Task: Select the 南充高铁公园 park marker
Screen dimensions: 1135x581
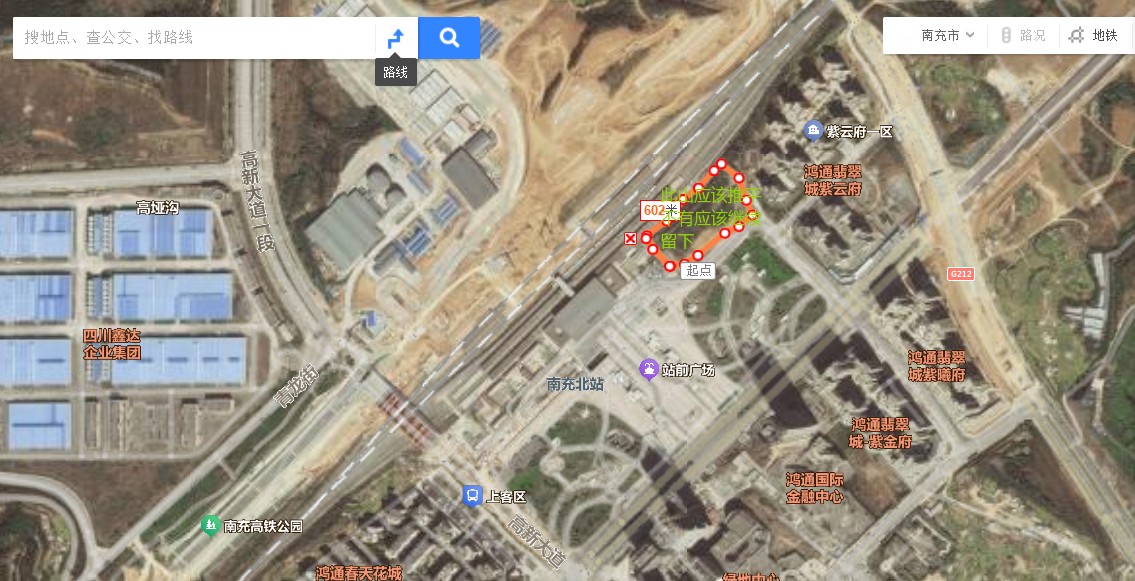Action: click(x=210, y=524)
